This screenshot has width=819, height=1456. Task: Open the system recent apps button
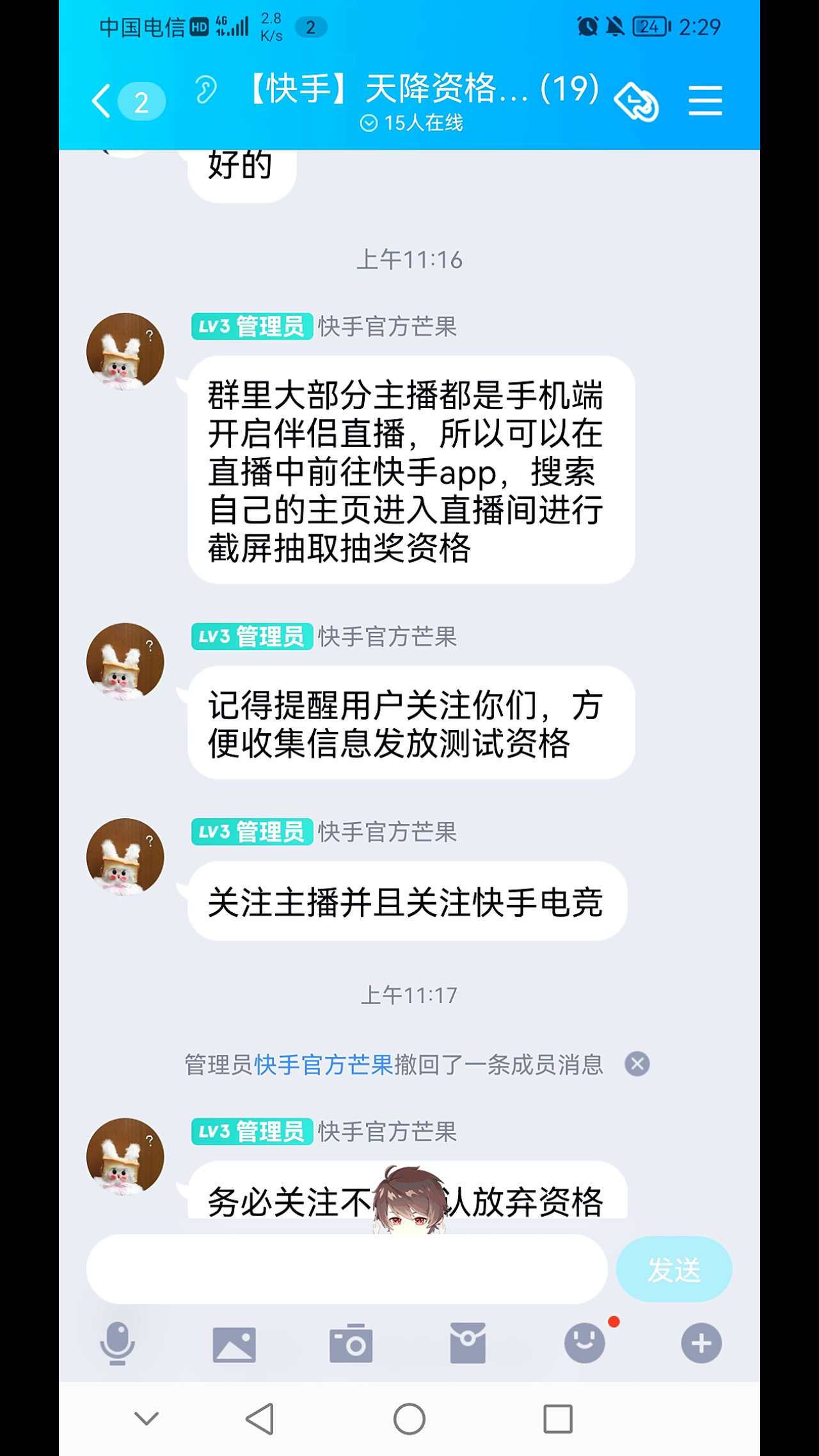pos(558,1419)
